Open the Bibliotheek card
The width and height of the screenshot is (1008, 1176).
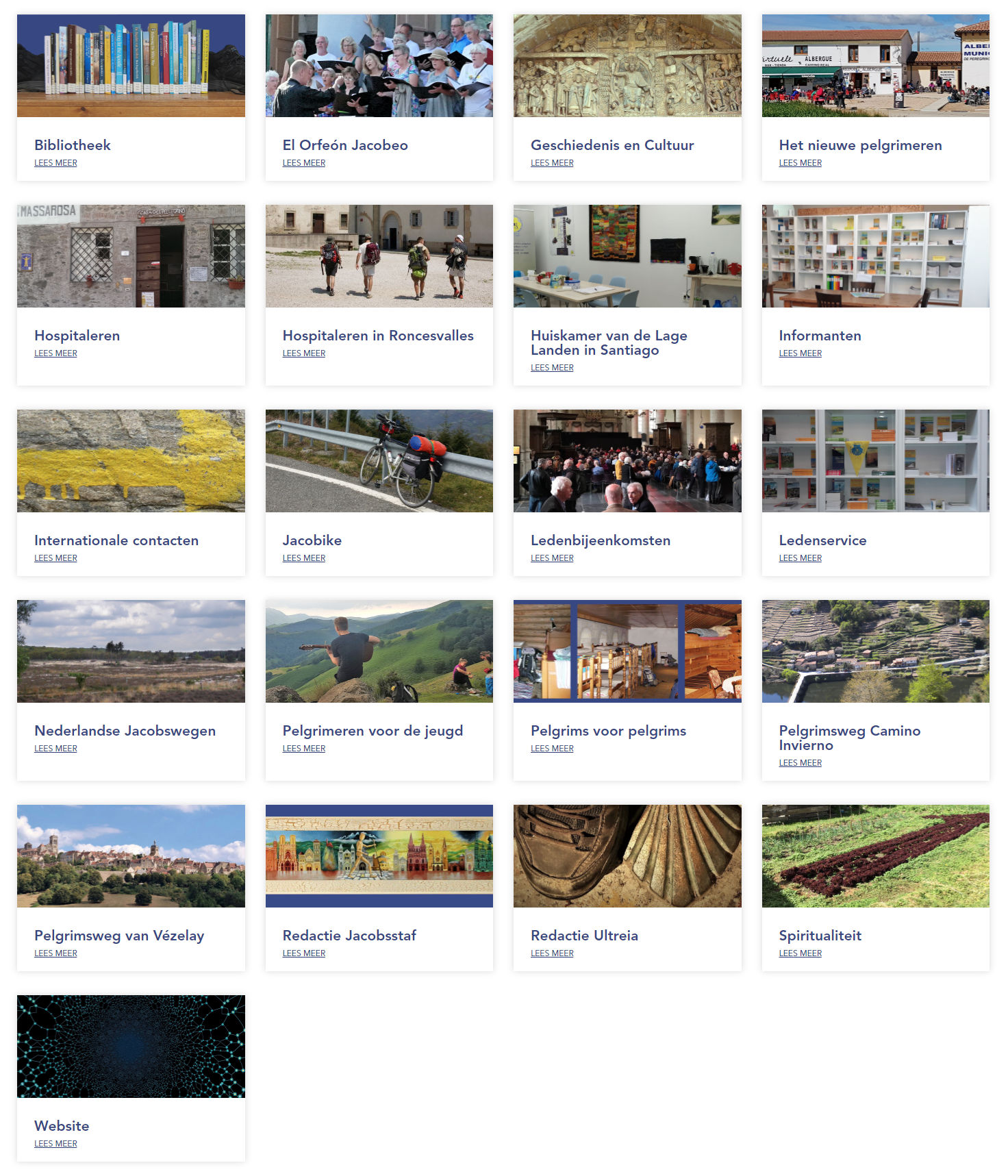coord(73,145)
